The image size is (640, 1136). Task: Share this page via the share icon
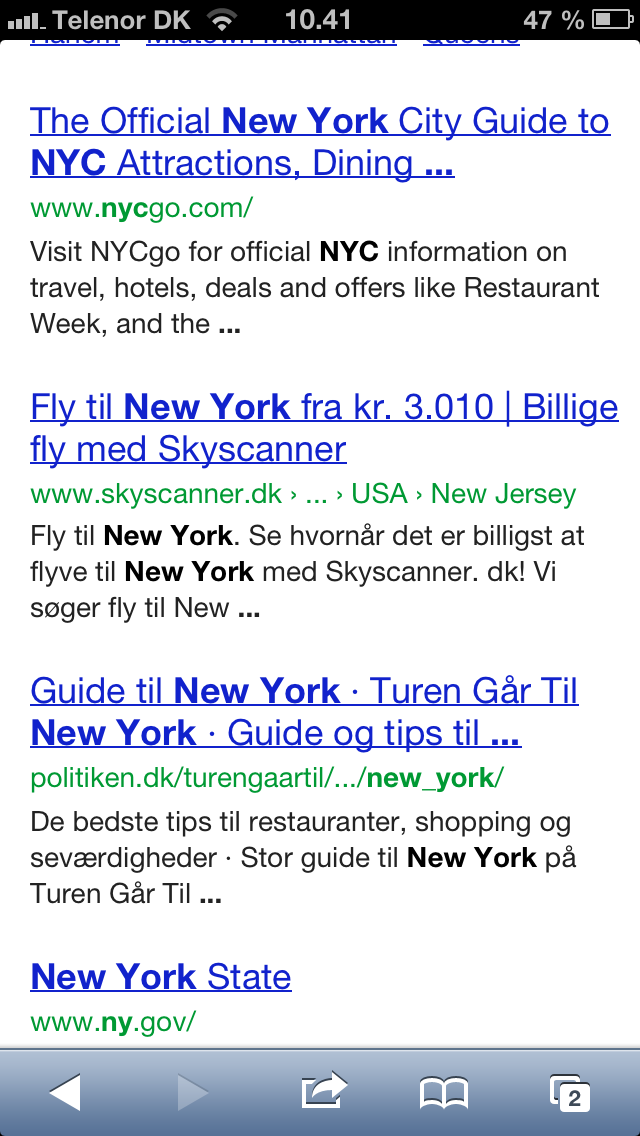click(x=324, y=1090)
